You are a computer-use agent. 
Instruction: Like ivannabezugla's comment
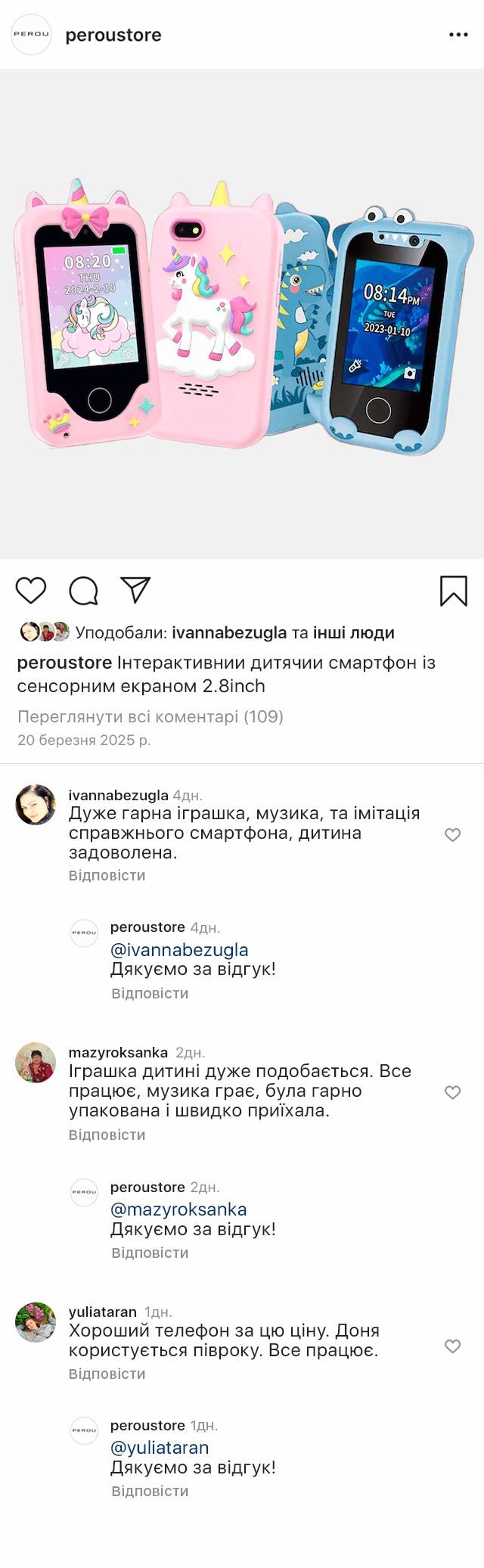pyautogui.click(x=452, y=835)
